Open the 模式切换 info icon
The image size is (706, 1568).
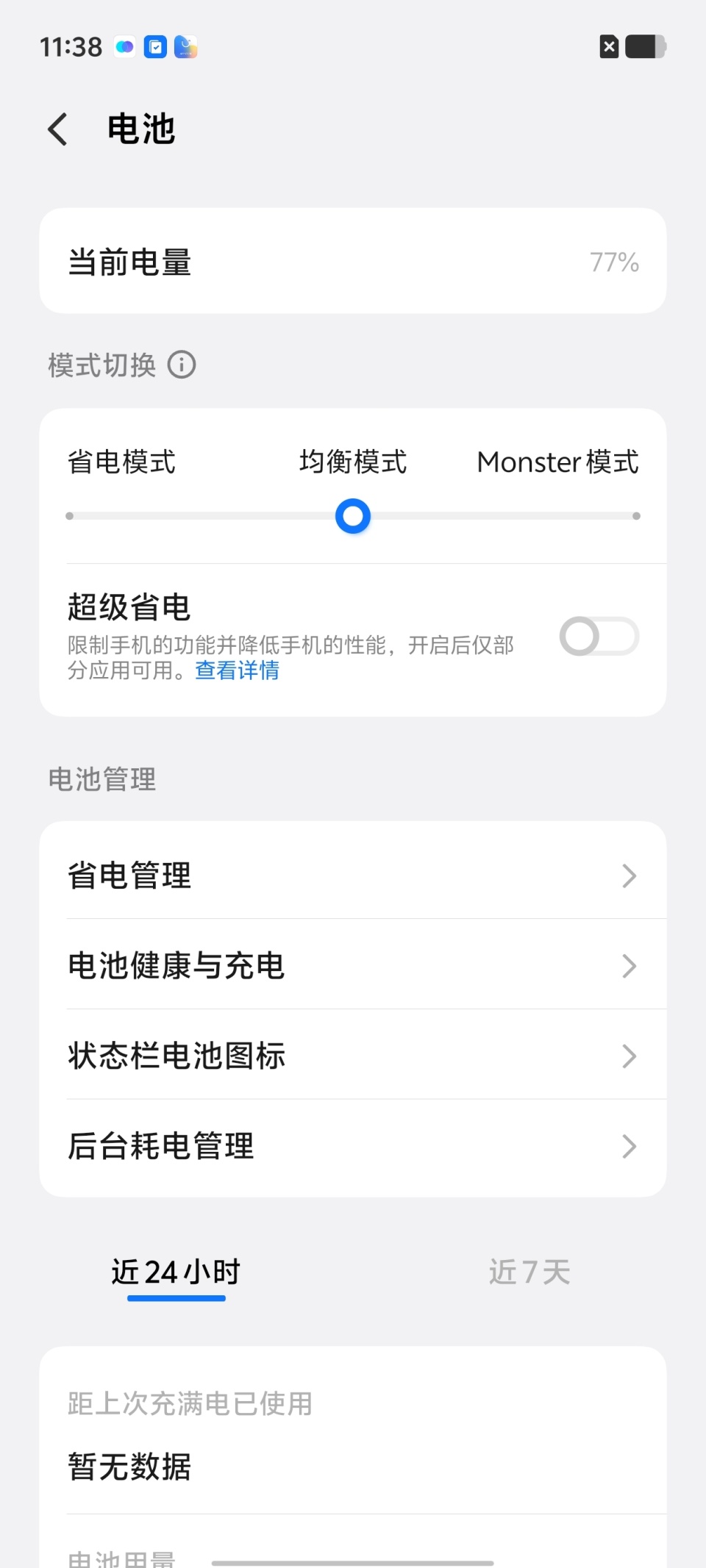click(x=182, y=365)
